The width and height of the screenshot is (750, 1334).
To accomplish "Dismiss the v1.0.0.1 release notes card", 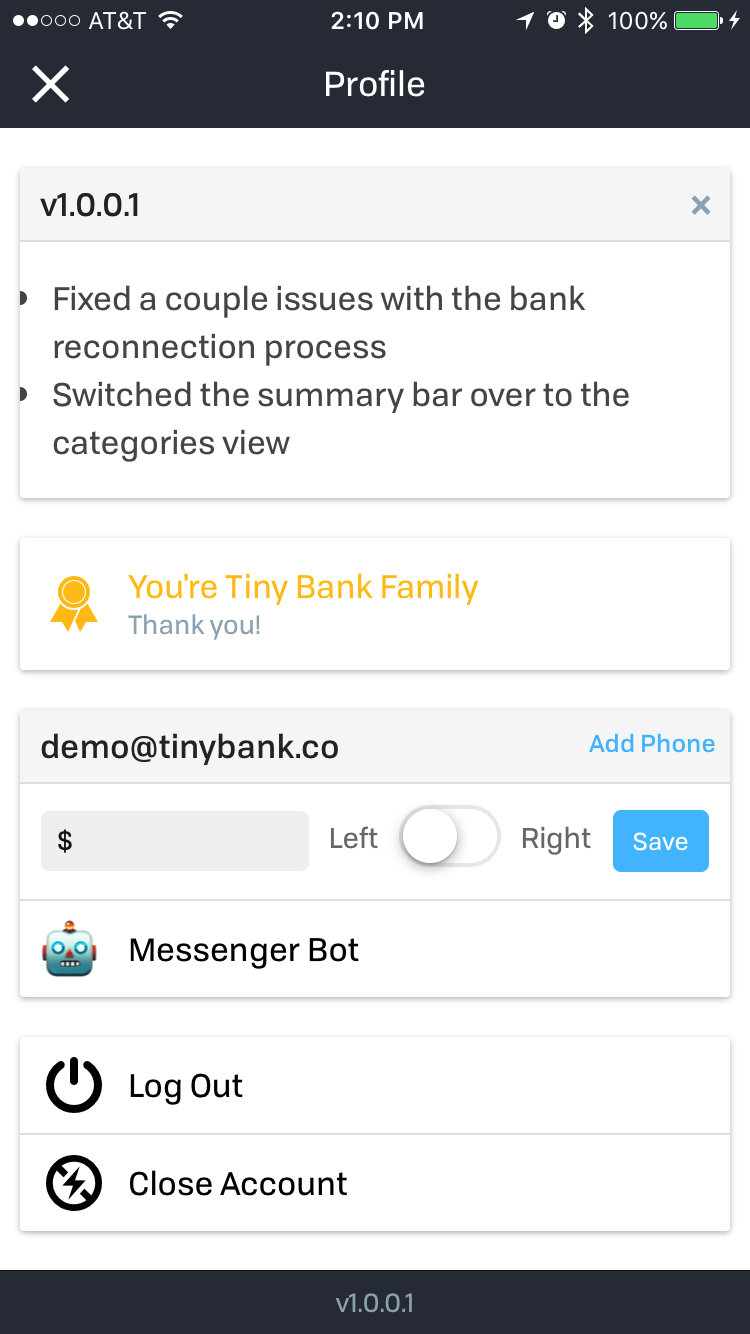I will 701,205.
